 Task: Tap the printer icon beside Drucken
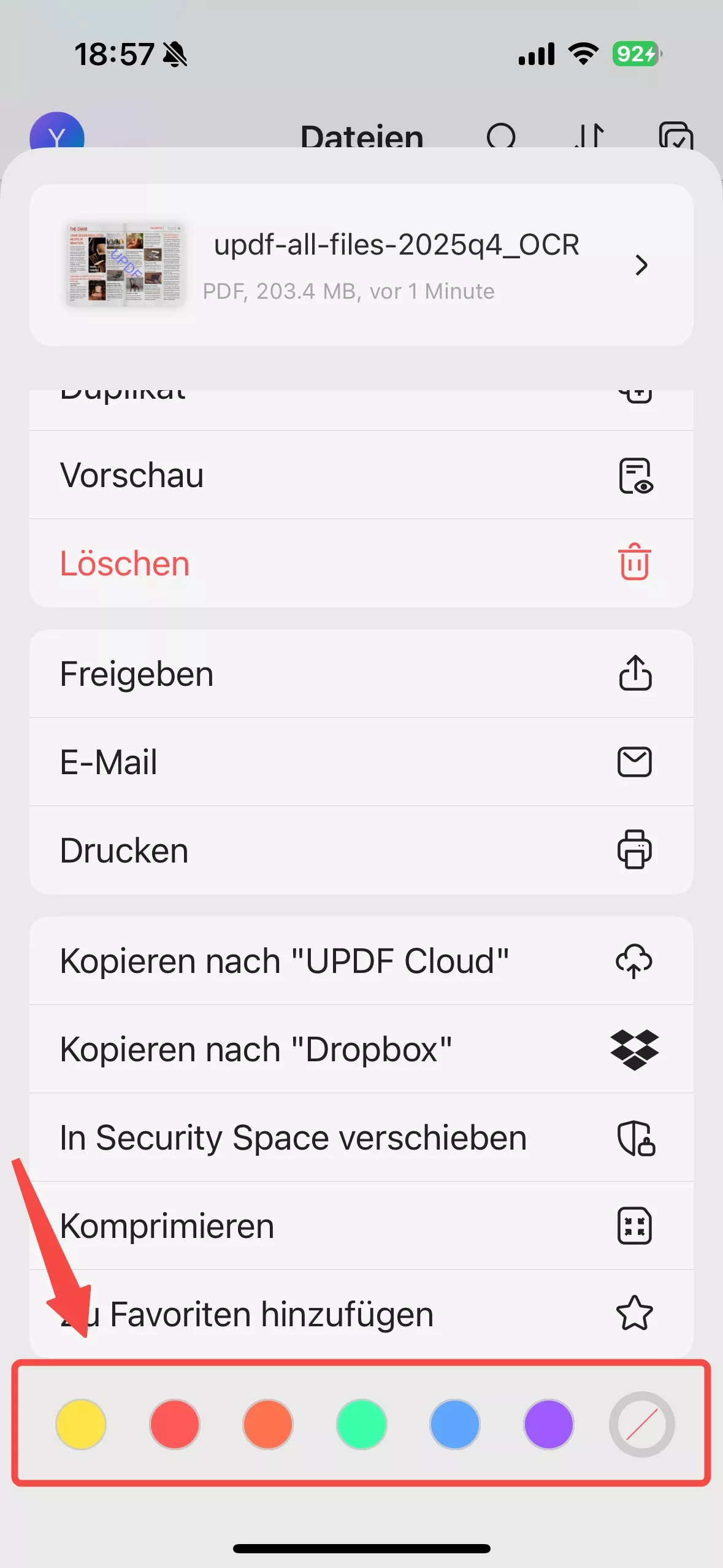635,850
